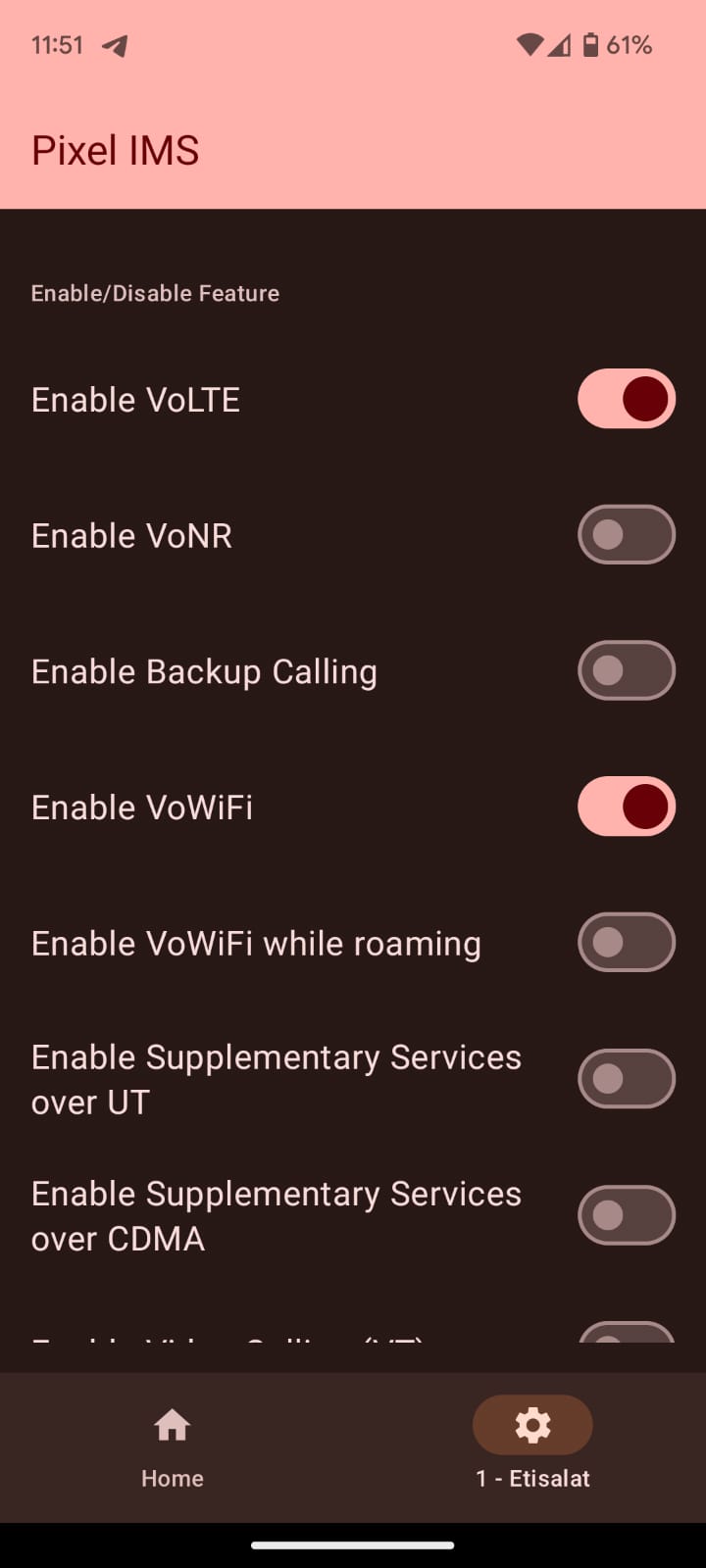The height and width of the screenshot is (1568, 706).
Task: Enable VoWiFi while roaming
Action: click(x=627, y=942)
